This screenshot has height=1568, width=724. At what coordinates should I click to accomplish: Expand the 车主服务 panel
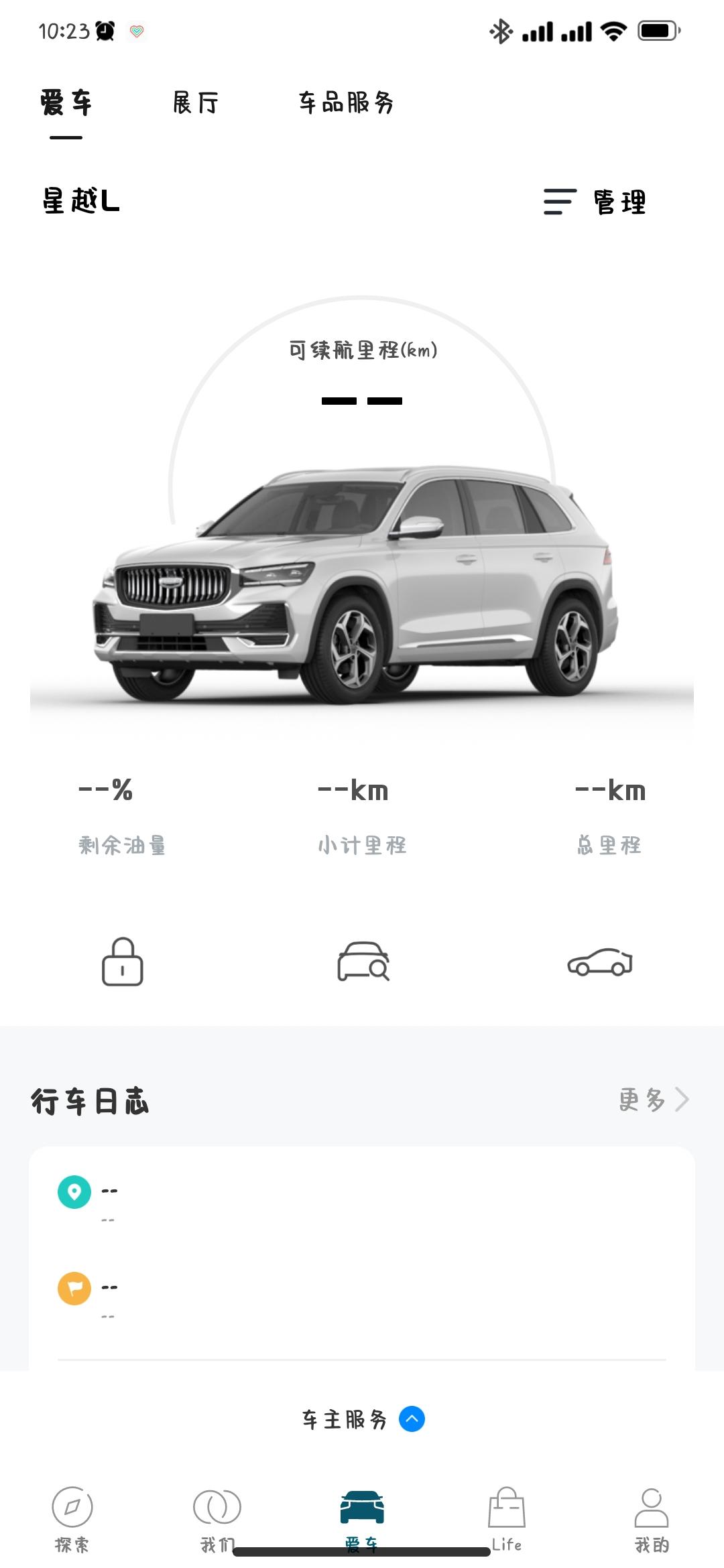(x=363, y=1419)
